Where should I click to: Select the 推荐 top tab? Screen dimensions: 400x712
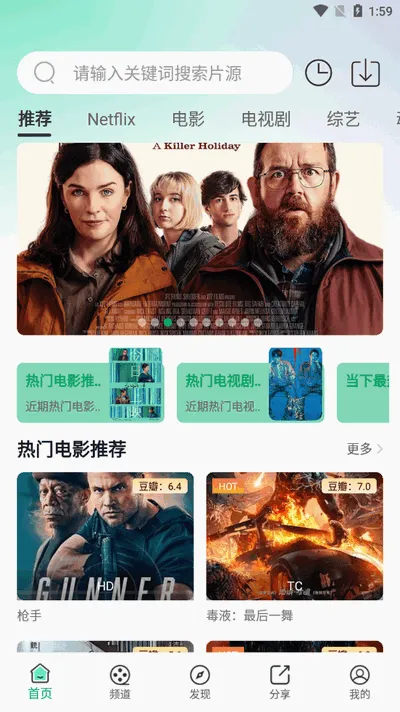point(35,119)
